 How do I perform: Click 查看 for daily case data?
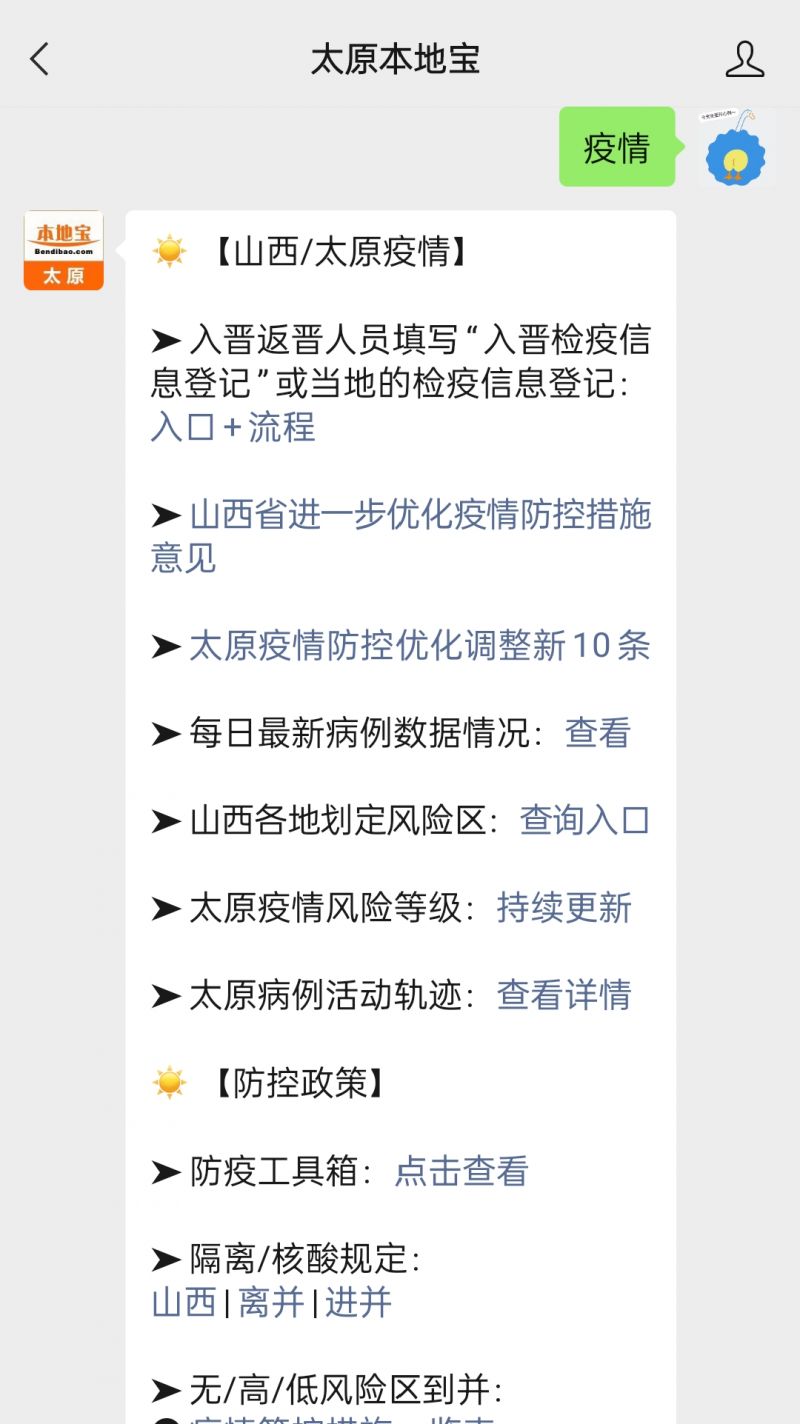pos(597,733)
